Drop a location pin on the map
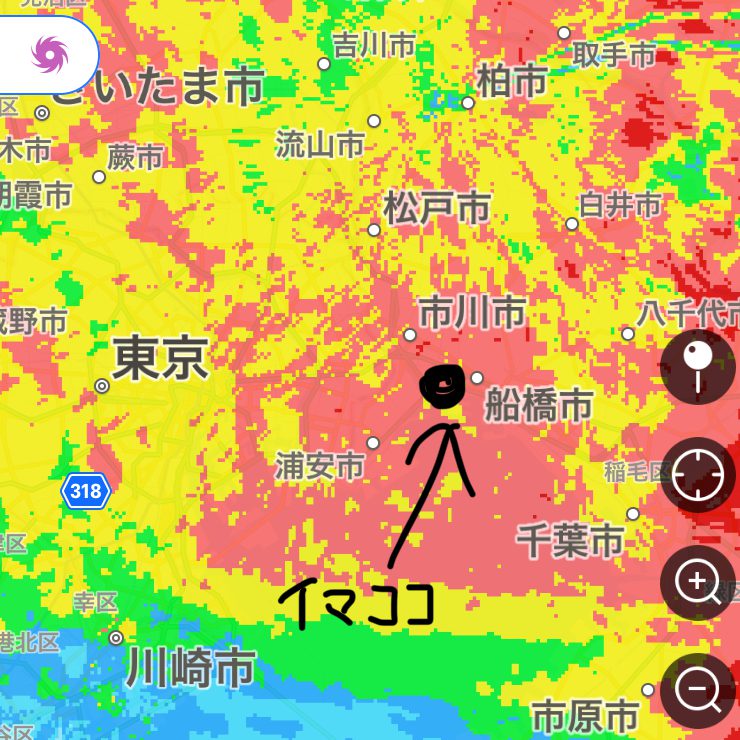 tap(697, 367)
